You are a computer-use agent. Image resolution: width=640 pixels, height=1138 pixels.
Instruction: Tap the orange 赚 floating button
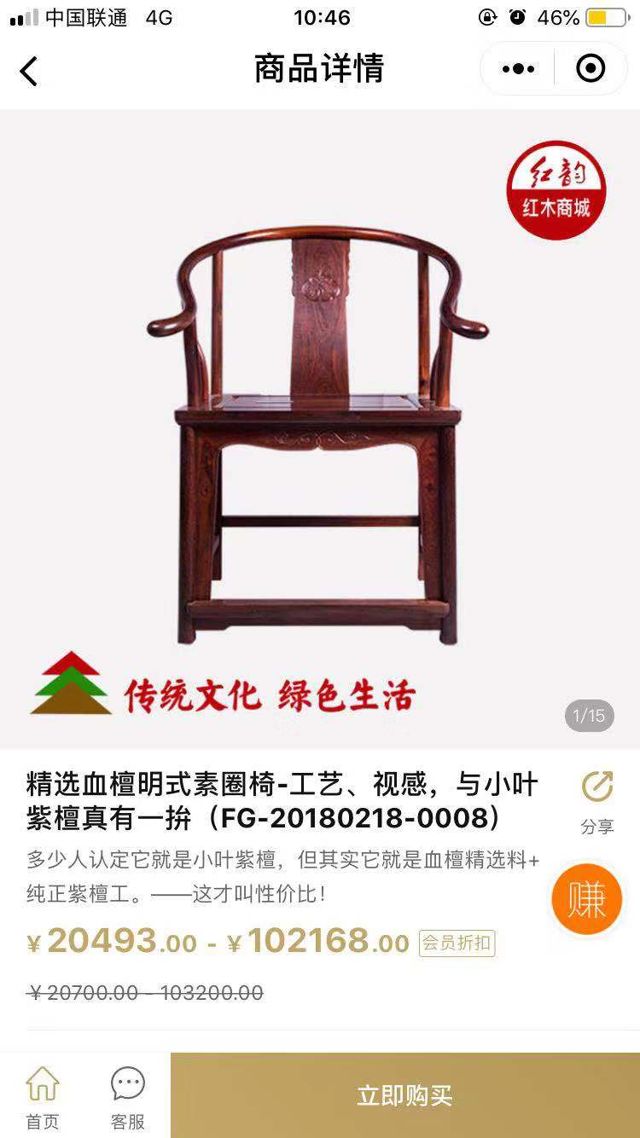point(587,899)
